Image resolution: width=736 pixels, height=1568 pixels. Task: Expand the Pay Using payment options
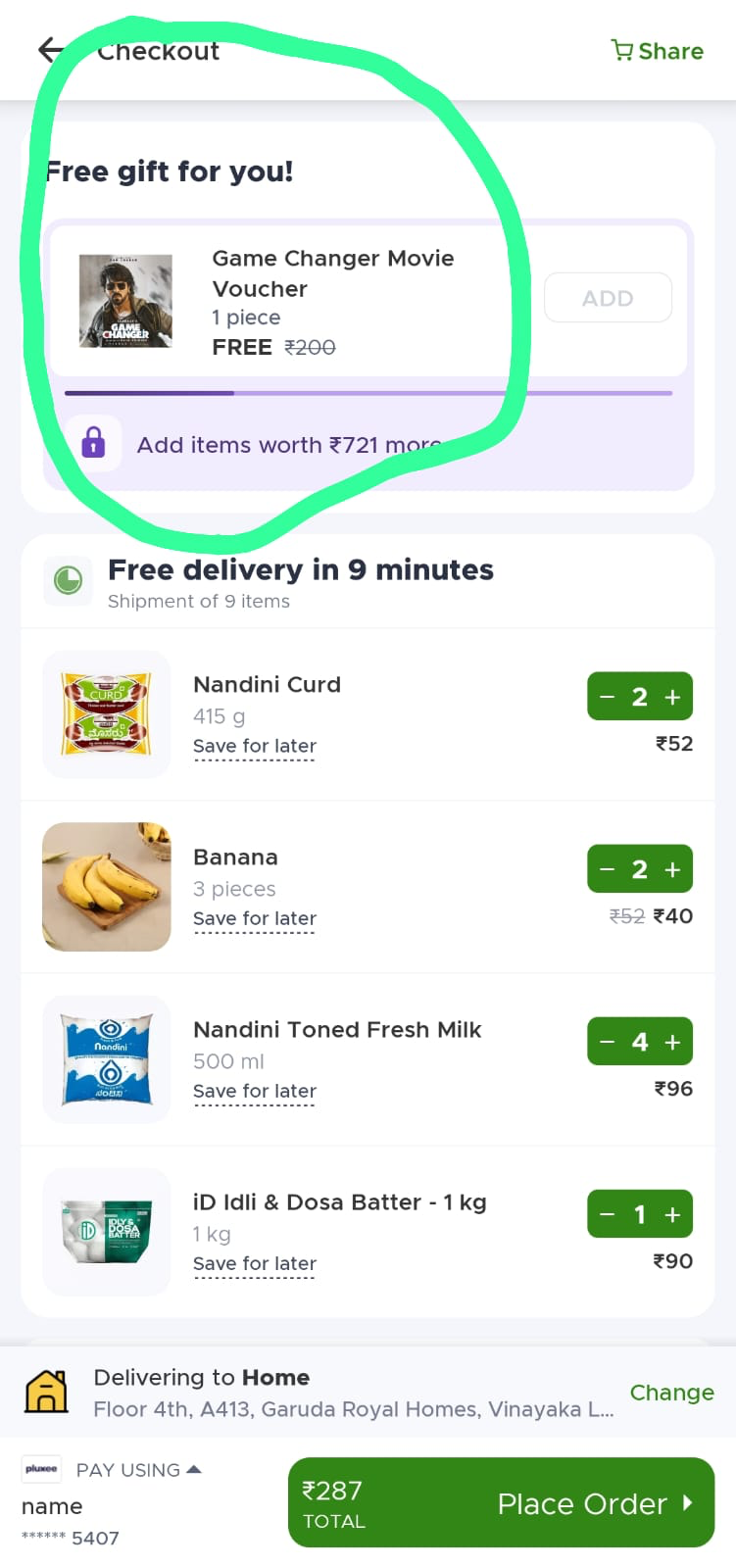[138, 1470]
